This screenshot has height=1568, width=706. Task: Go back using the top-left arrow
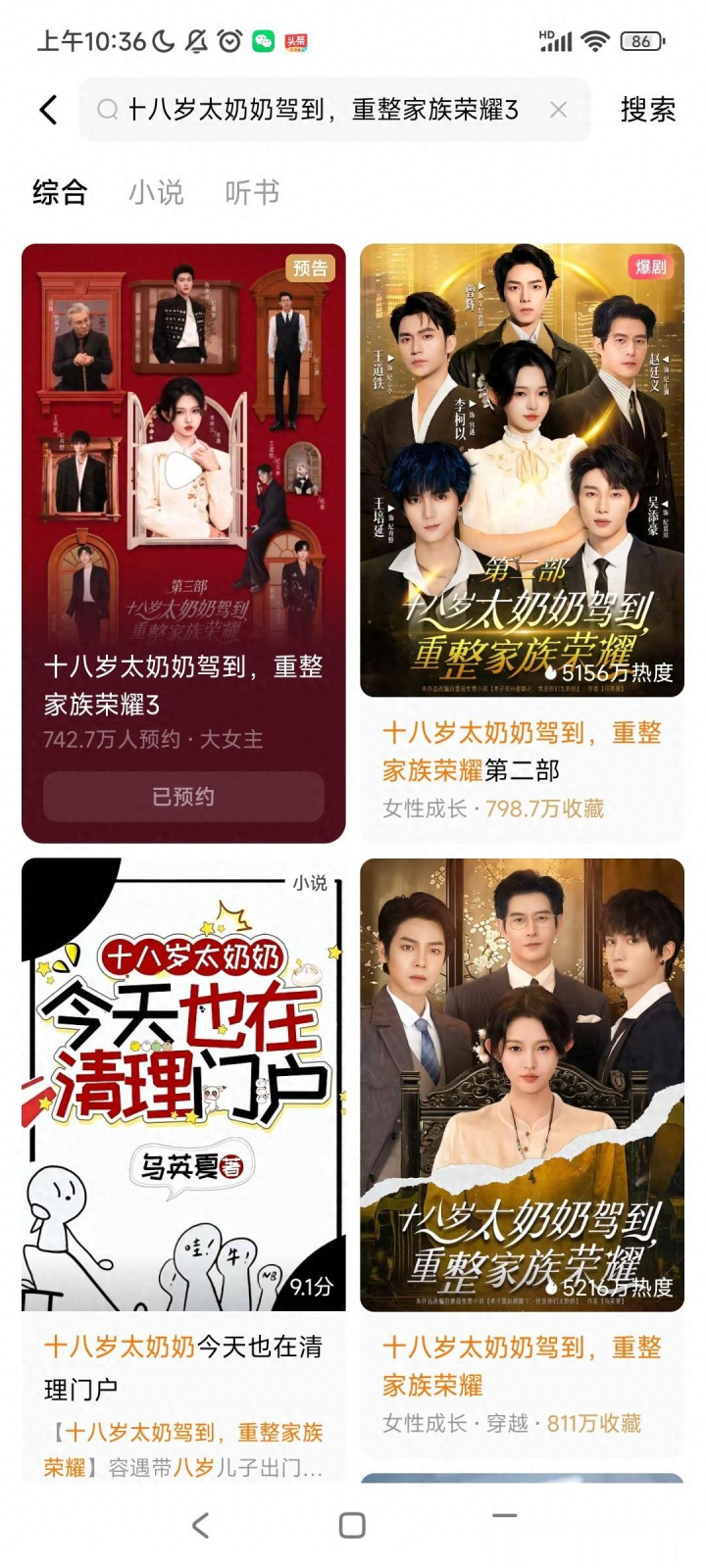coord(48,110)
